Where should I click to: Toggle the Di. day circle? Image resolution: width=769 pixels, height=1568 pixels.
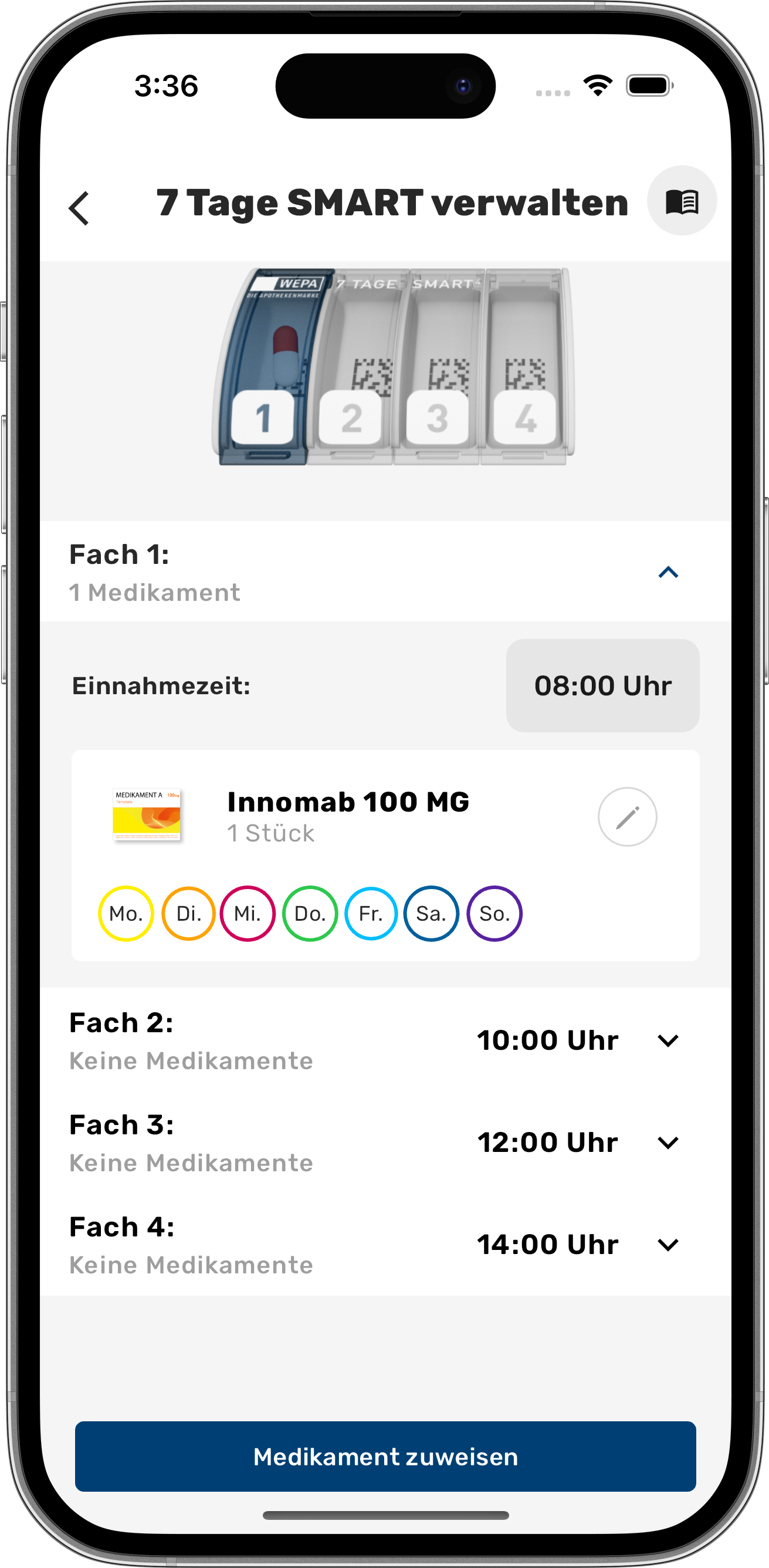click(x=189, y=914)
